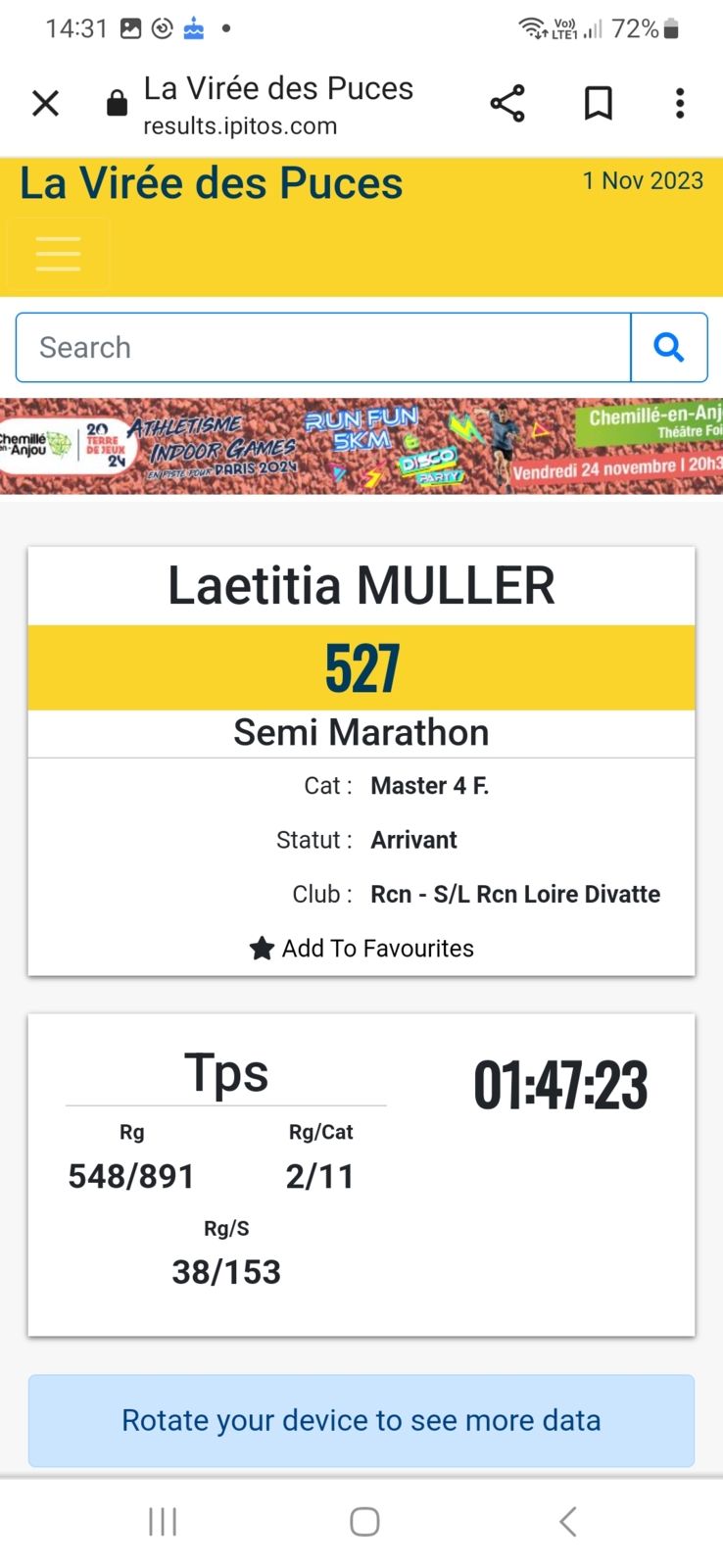Open the hamburger navigation menu
723x1568 pixels.
point(58,253)
